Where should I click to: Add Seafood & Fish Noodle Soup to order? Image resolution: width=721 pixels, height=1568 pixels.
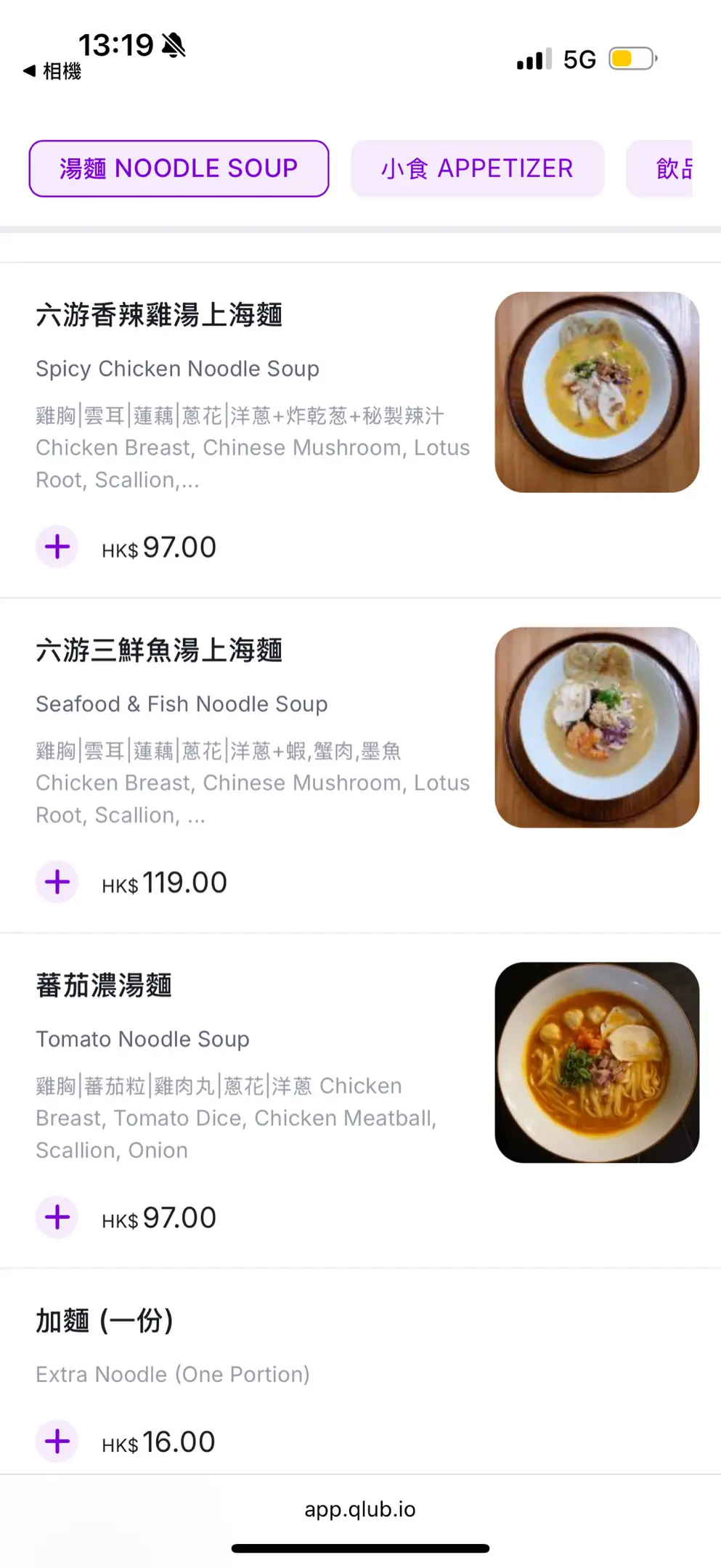tap(57, 882)
